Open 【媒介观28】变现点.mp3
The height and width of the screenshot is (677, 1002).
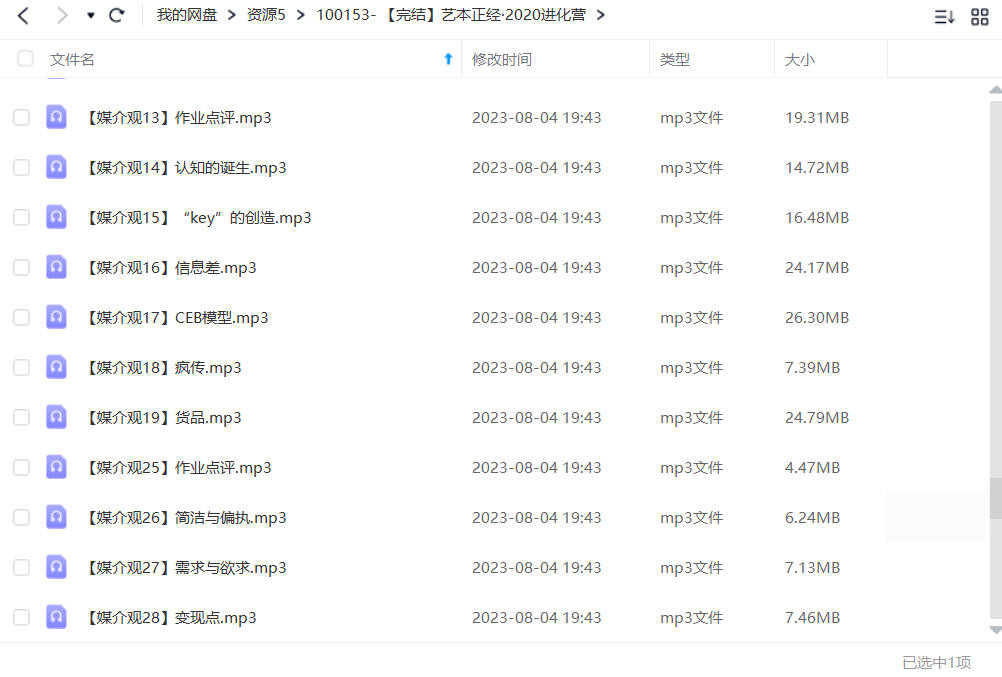(172, 617)
